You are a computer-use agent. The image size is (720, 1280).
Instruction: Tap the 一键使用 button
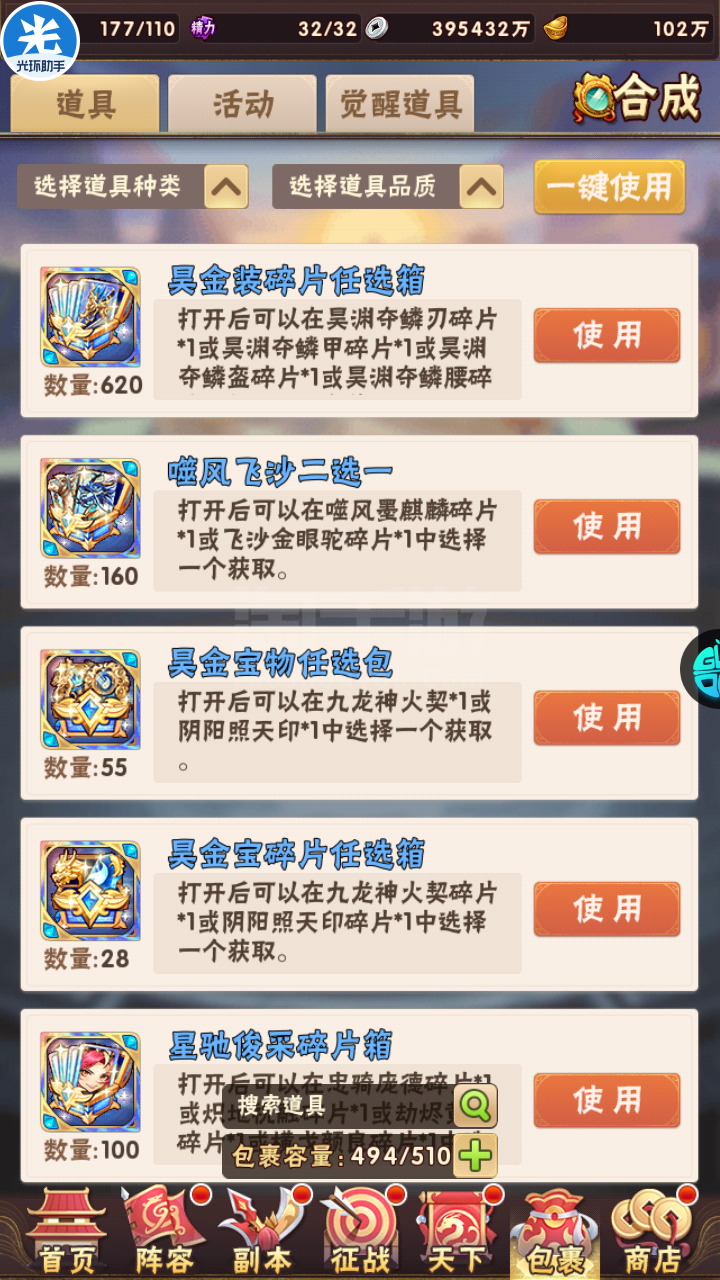tap(609, 187)
